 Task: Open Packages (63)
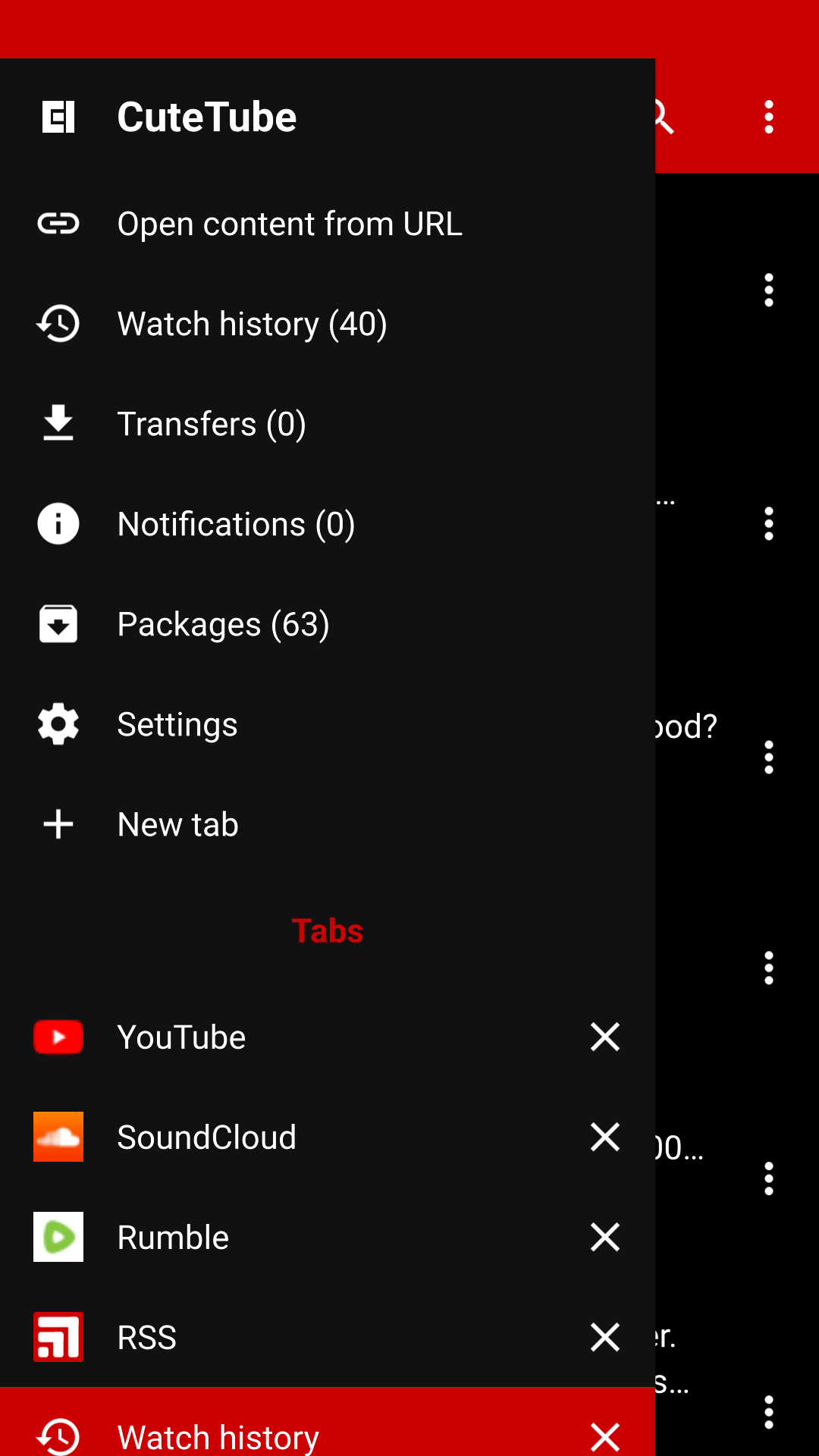(328, 624)
